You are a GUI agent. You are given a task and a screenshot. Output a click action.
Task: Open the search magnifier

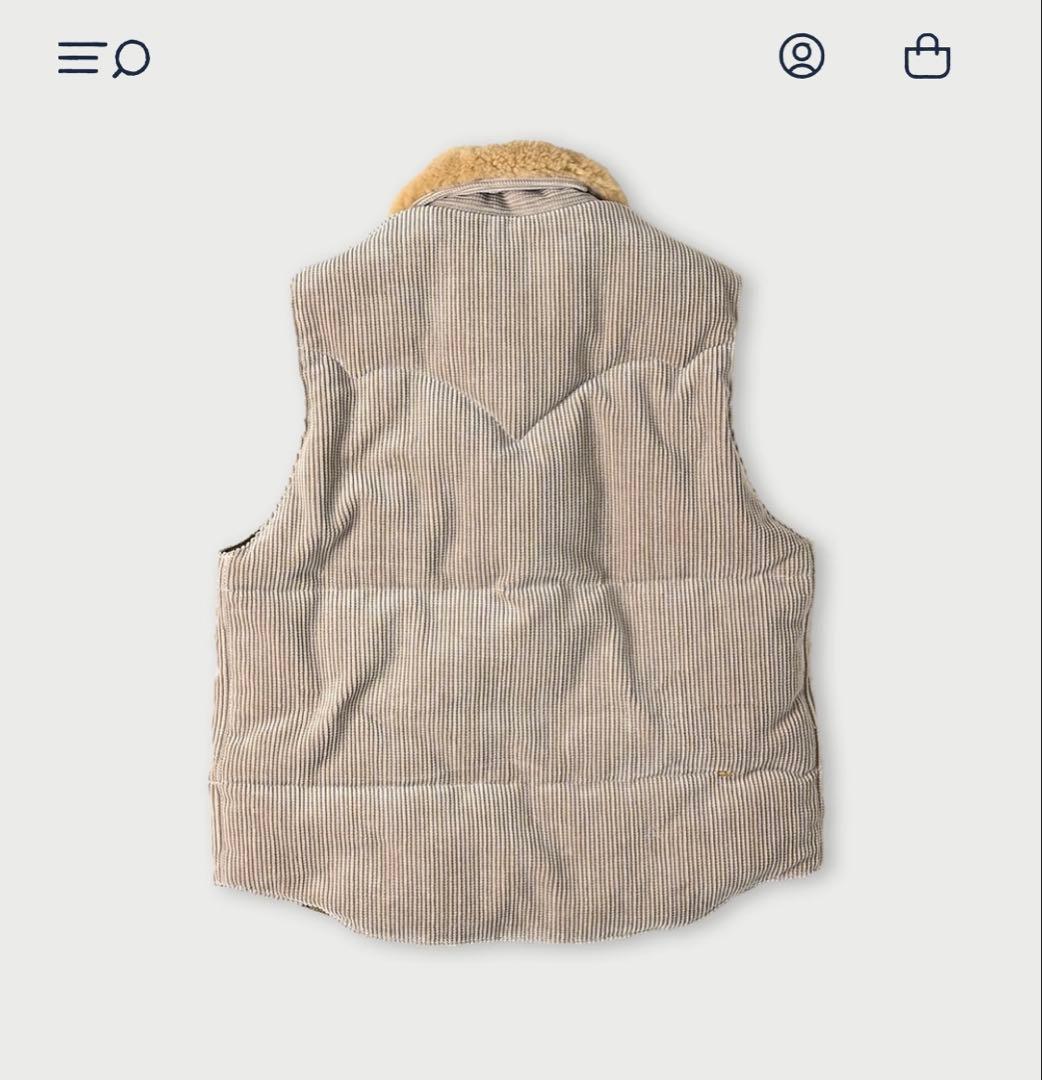coord(131,58)
